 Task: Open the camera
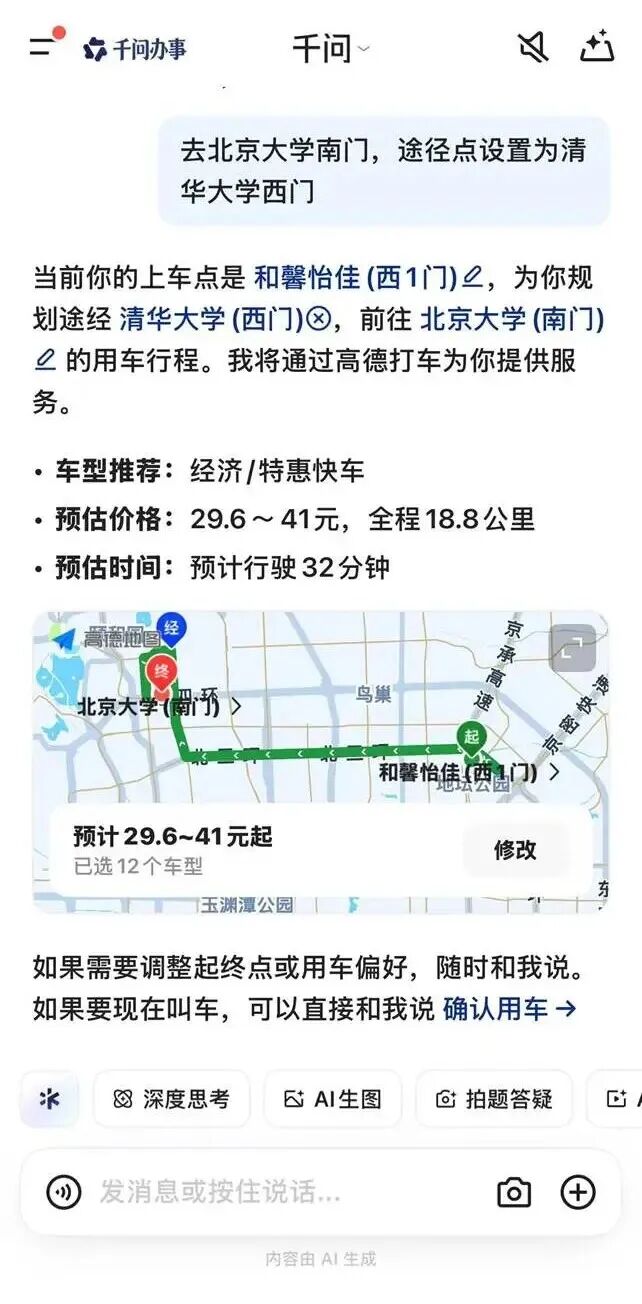click(514, 1192)
